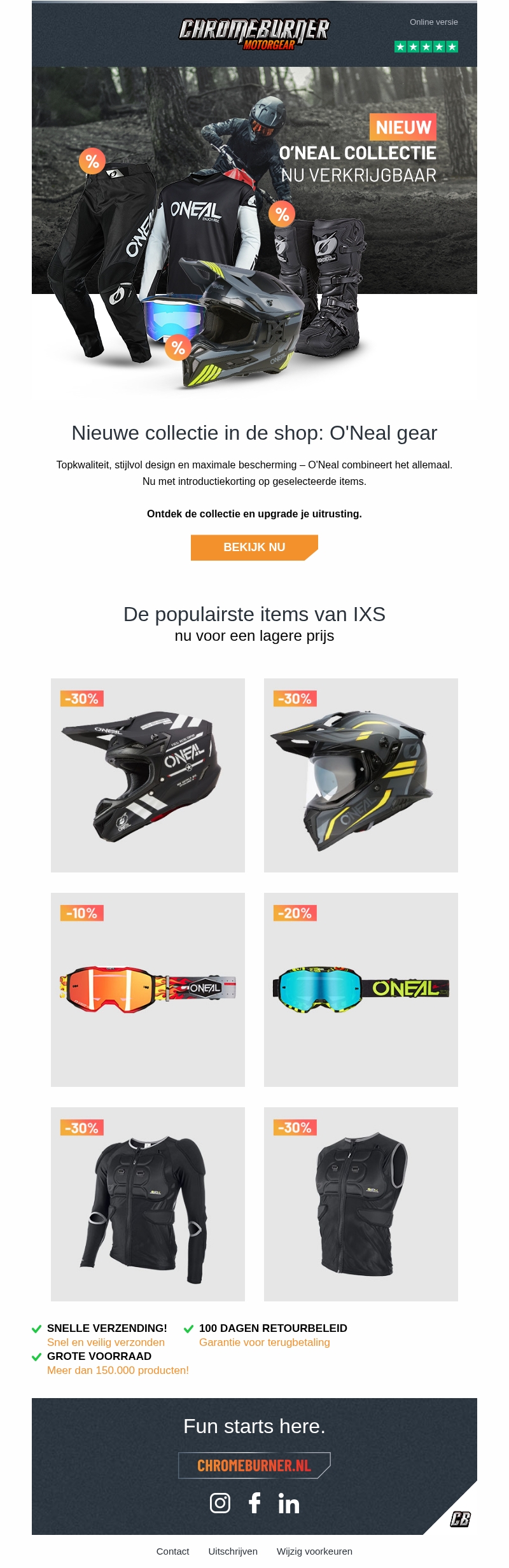Screen dimensions: 509x1568
Task: Open Wijzig voorkeuren link
Action: (x=314, y=1551)
